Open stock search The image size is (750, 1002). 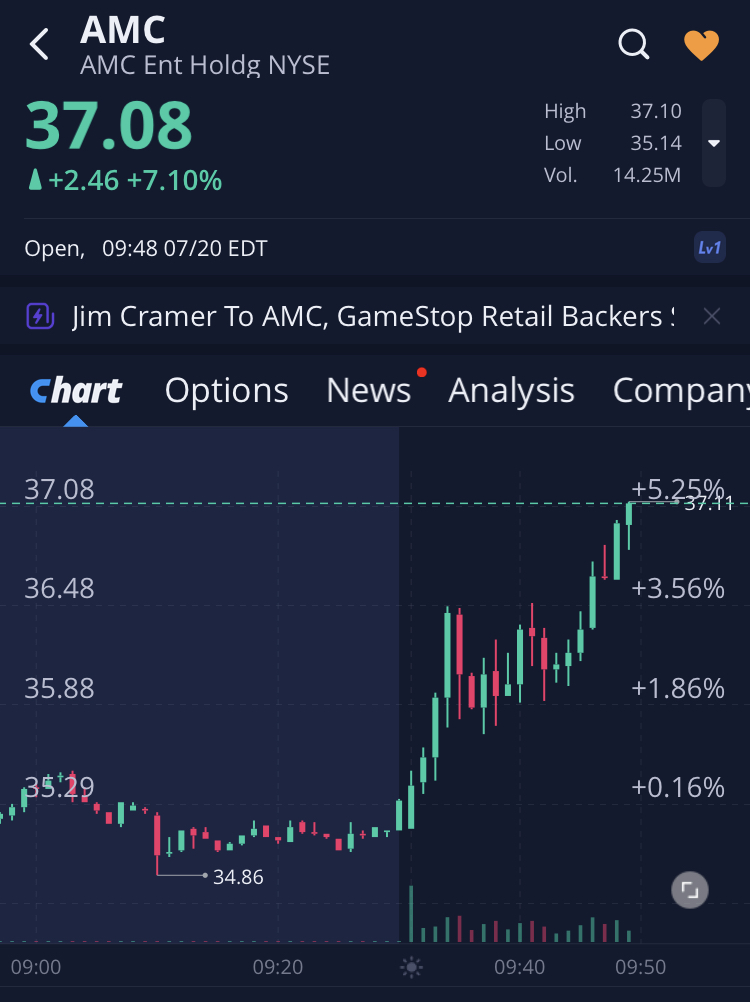click(x=634, y=45)
